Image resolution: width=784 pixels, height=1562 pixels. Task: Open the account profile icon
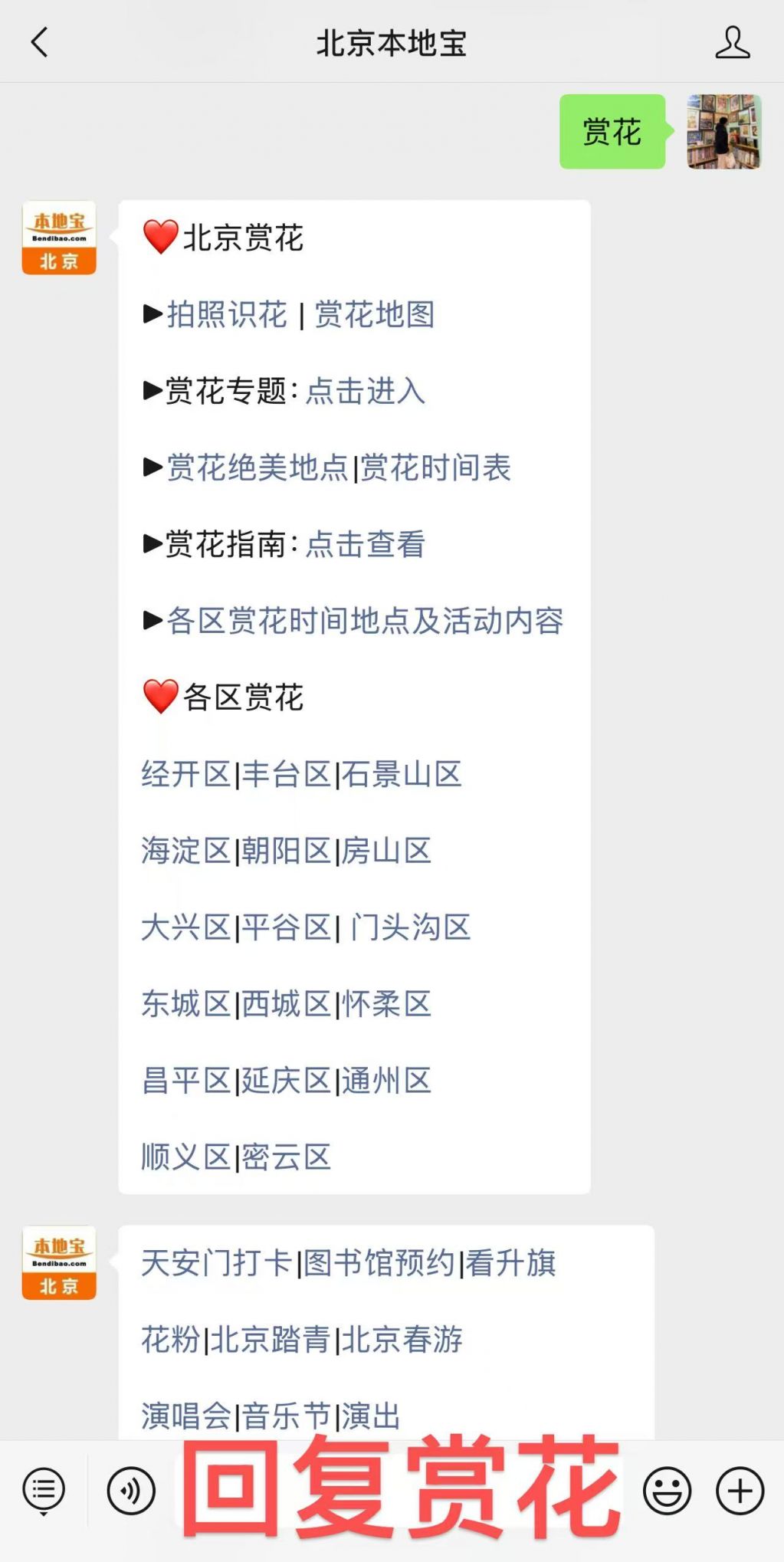(x=732, y=42)
